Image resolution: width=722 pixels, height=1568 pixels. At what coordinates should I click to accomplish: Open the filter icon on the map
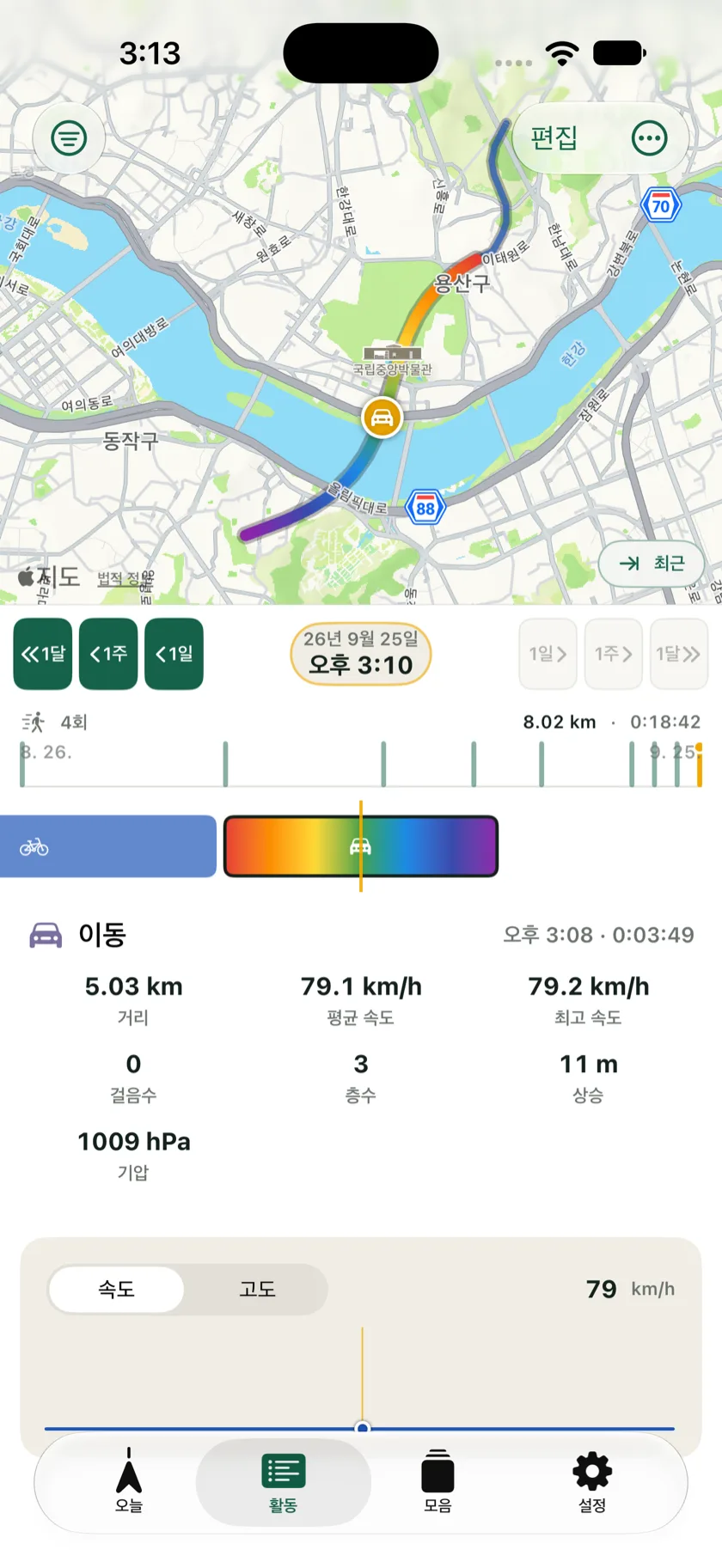tap(69, 137)
